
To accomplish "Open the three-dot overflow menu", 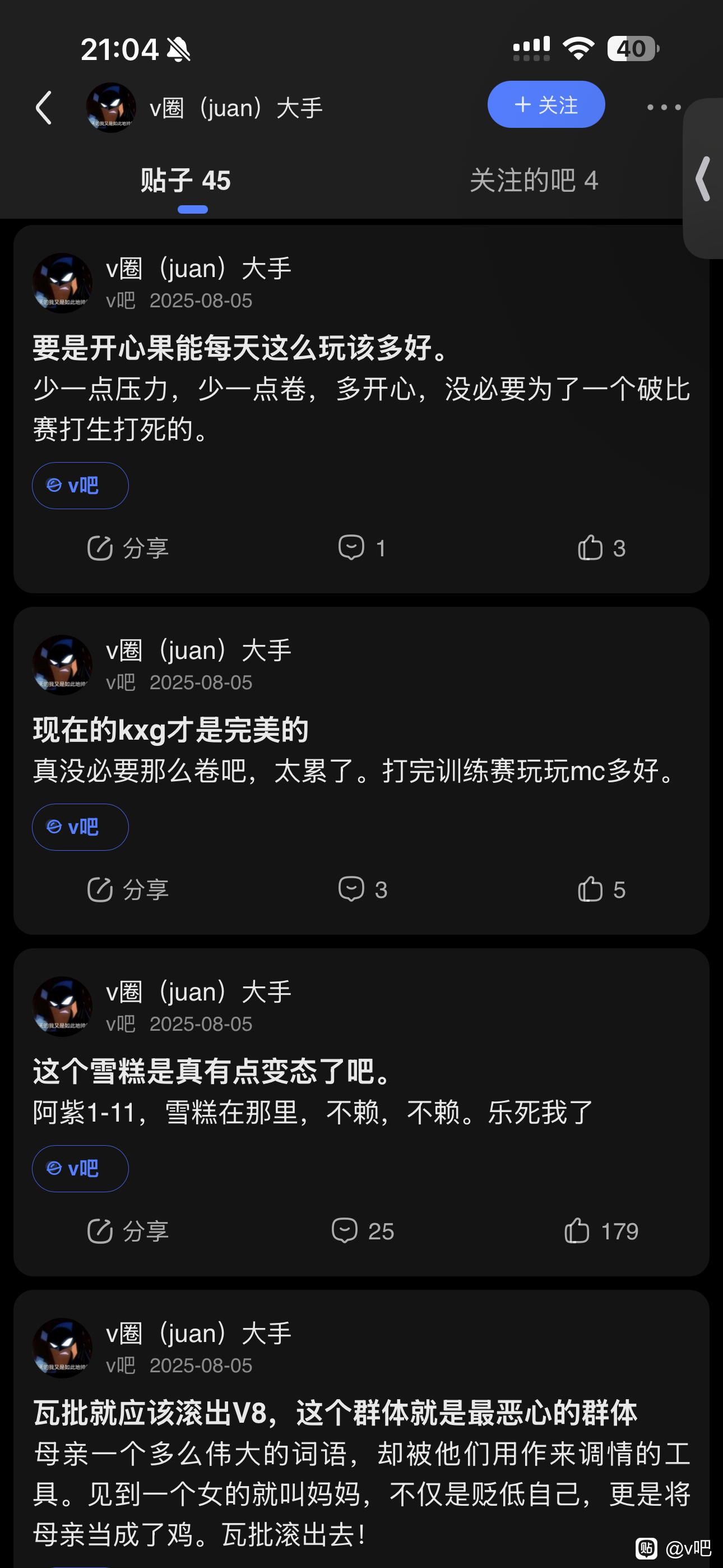I will coord(664,107).
